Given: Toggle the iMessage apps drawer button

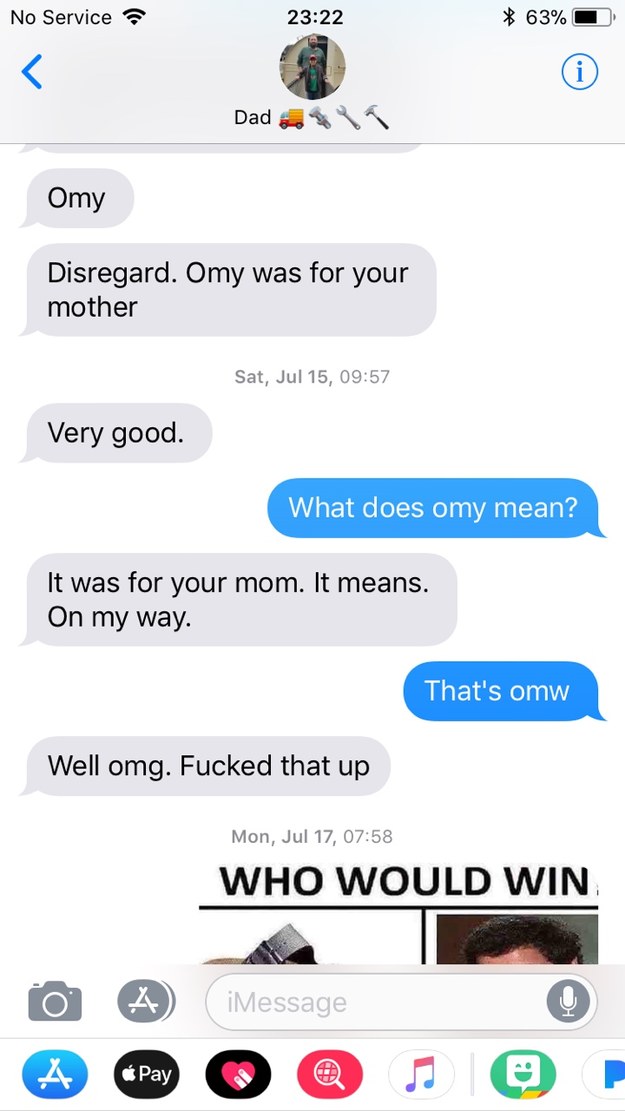Looking at the screenshot, I should [145, 1000].
